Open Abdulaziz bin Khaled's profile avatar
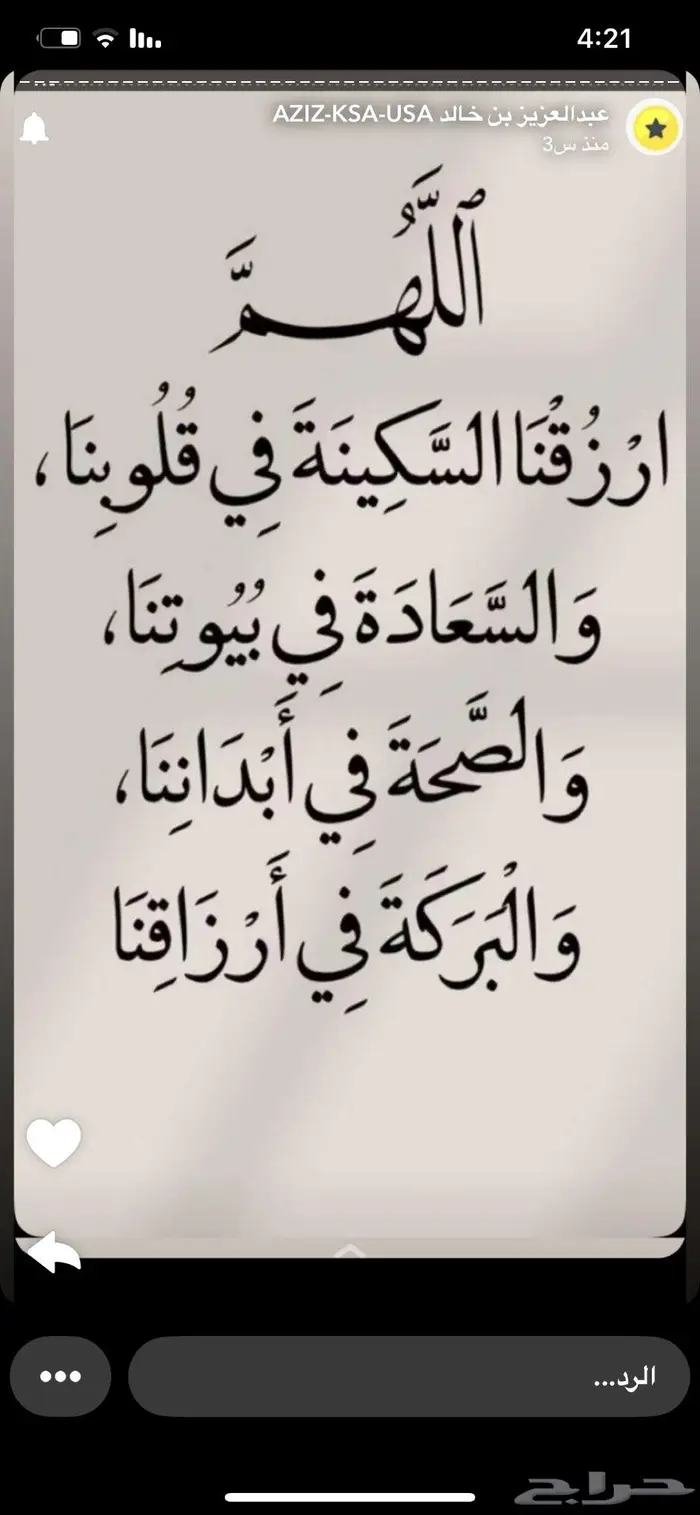The width and height of the screenshot is (700, 1515). click(x=654, y=128)
